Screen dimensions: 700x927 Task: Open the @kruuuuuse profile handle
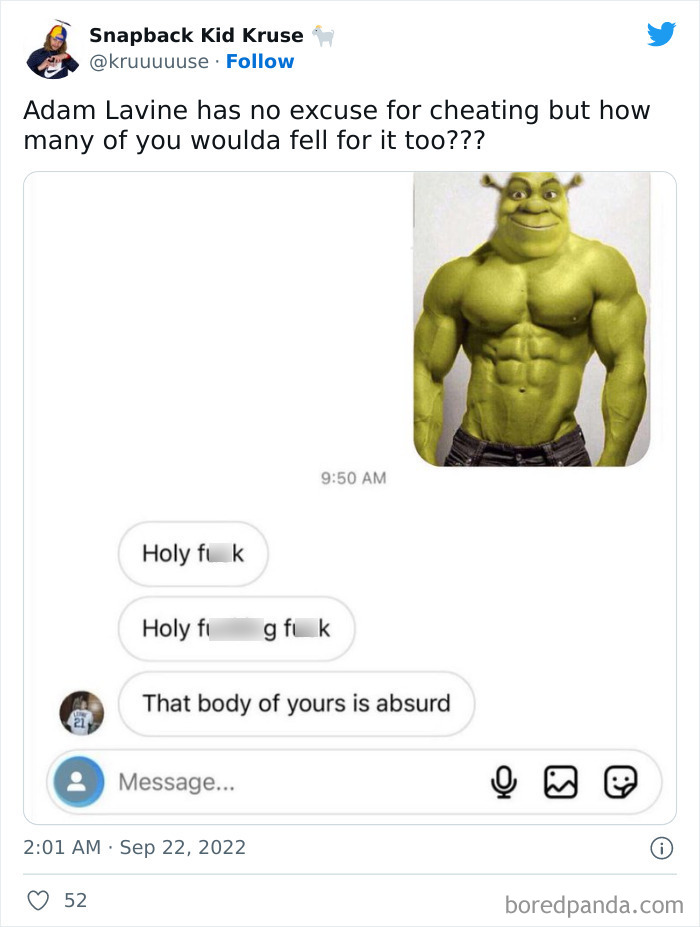click(x=149, y=61)
